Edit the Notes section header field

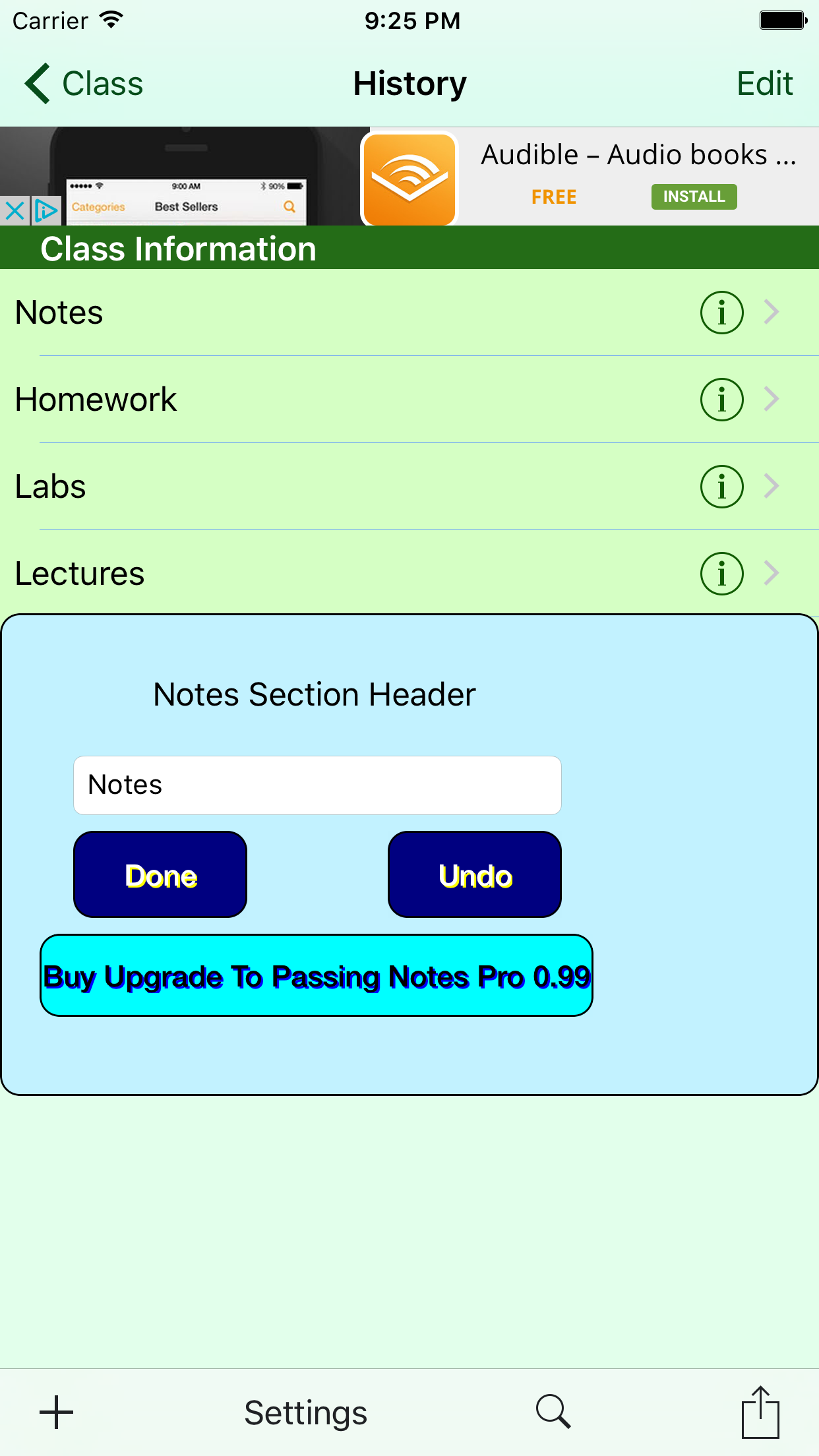pos(317,785)
